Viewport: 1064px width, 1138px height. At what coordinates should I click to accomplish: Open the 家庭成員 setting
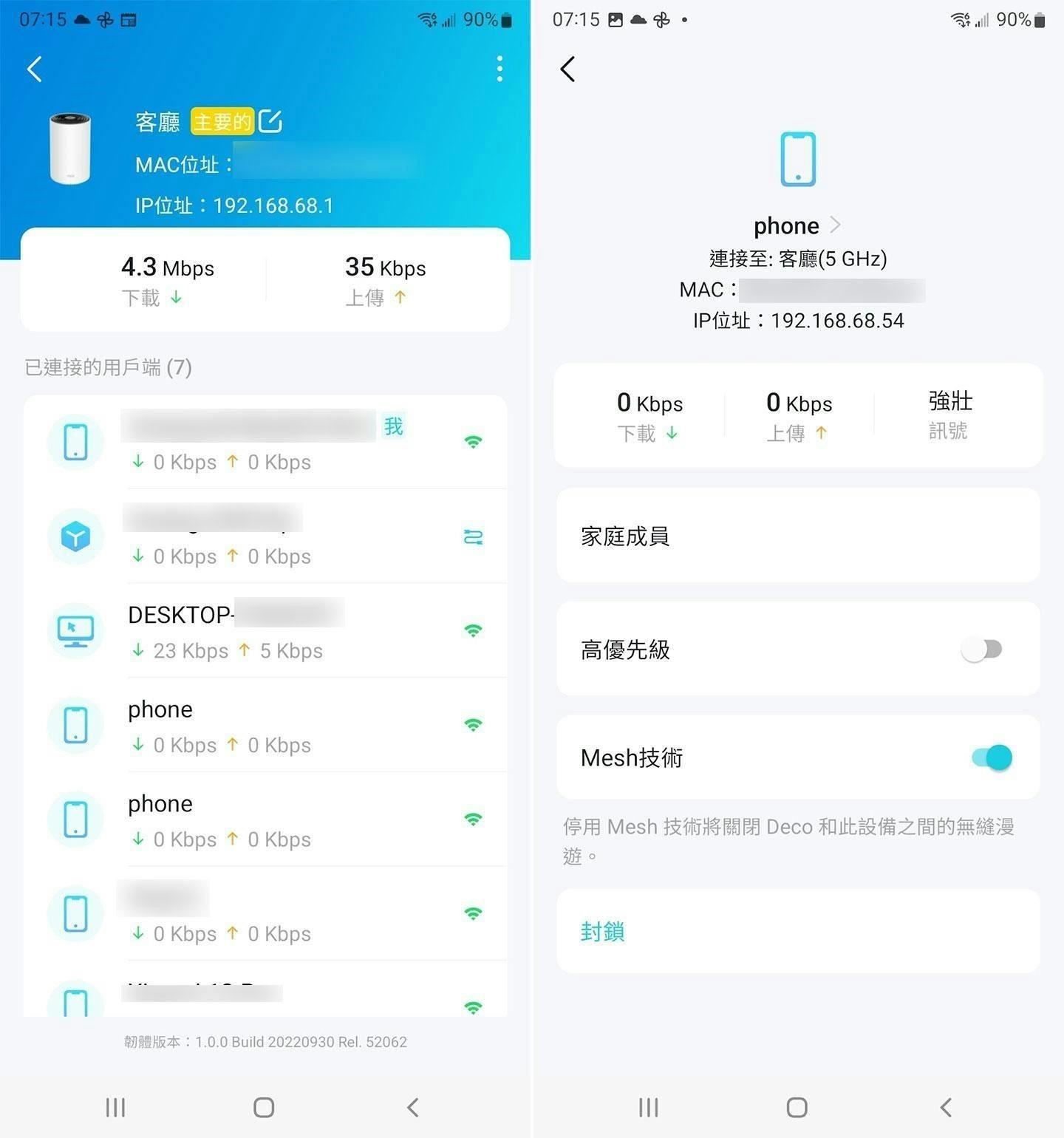(x=798, y=536)
